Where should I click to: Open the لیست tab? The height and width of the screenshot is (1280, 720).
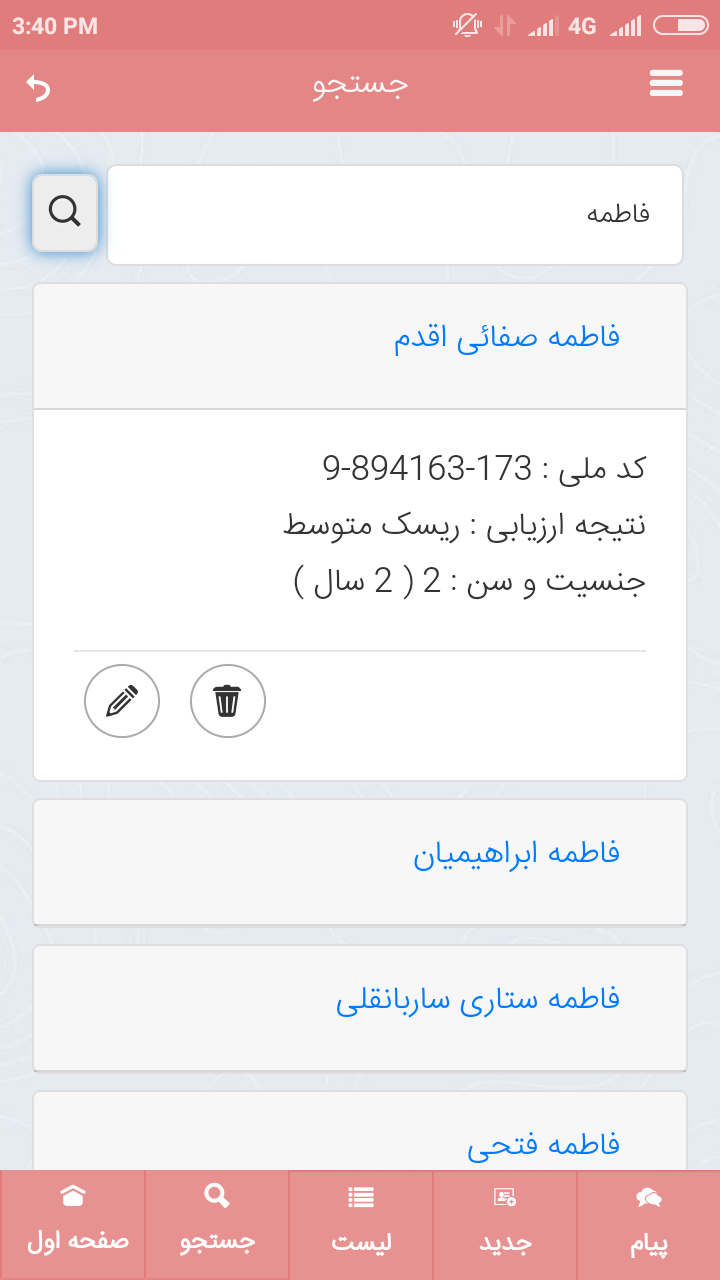tap(361, 1224)
